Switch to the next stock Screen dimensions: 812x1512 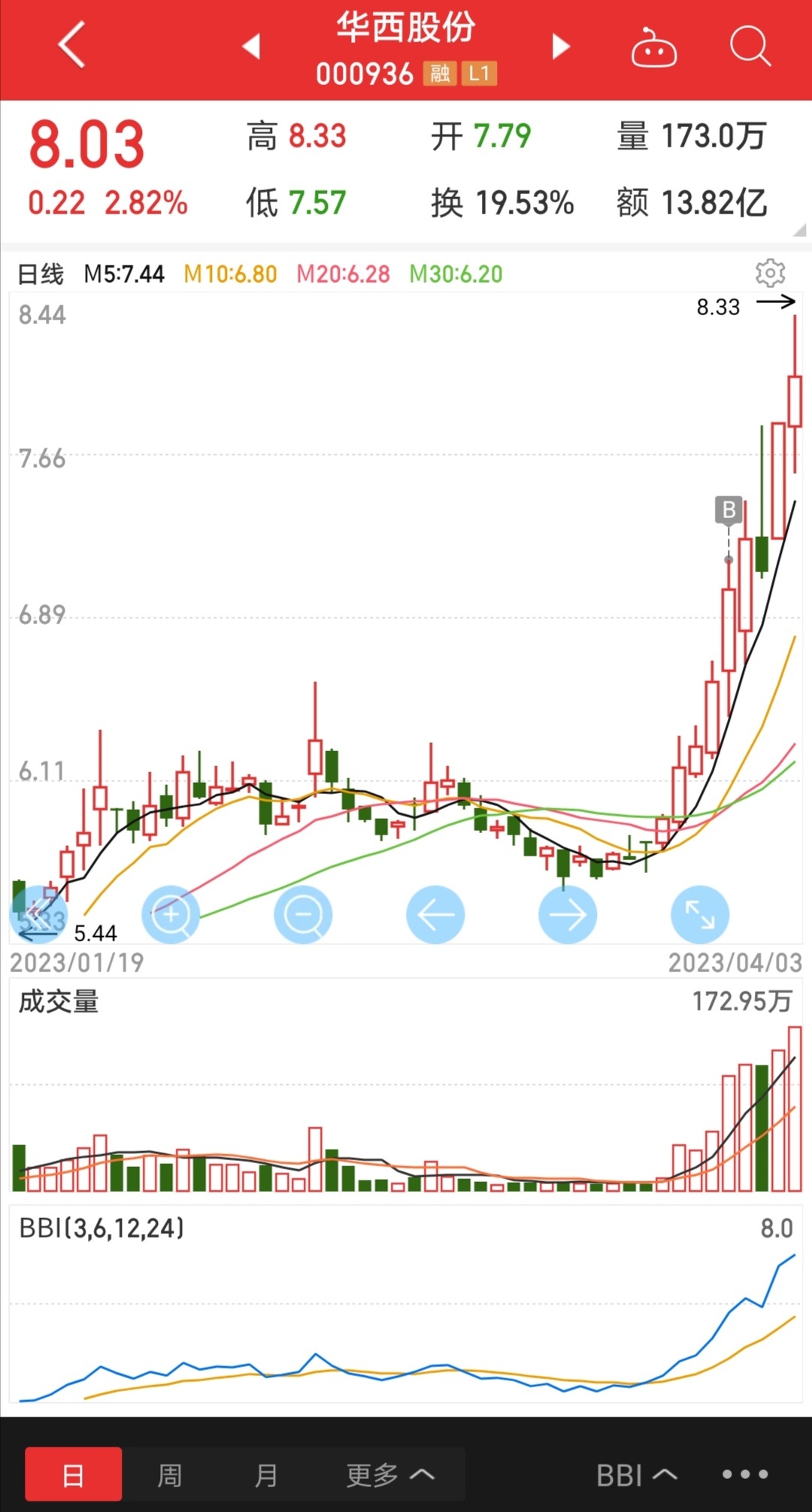[x=561, y=46]
